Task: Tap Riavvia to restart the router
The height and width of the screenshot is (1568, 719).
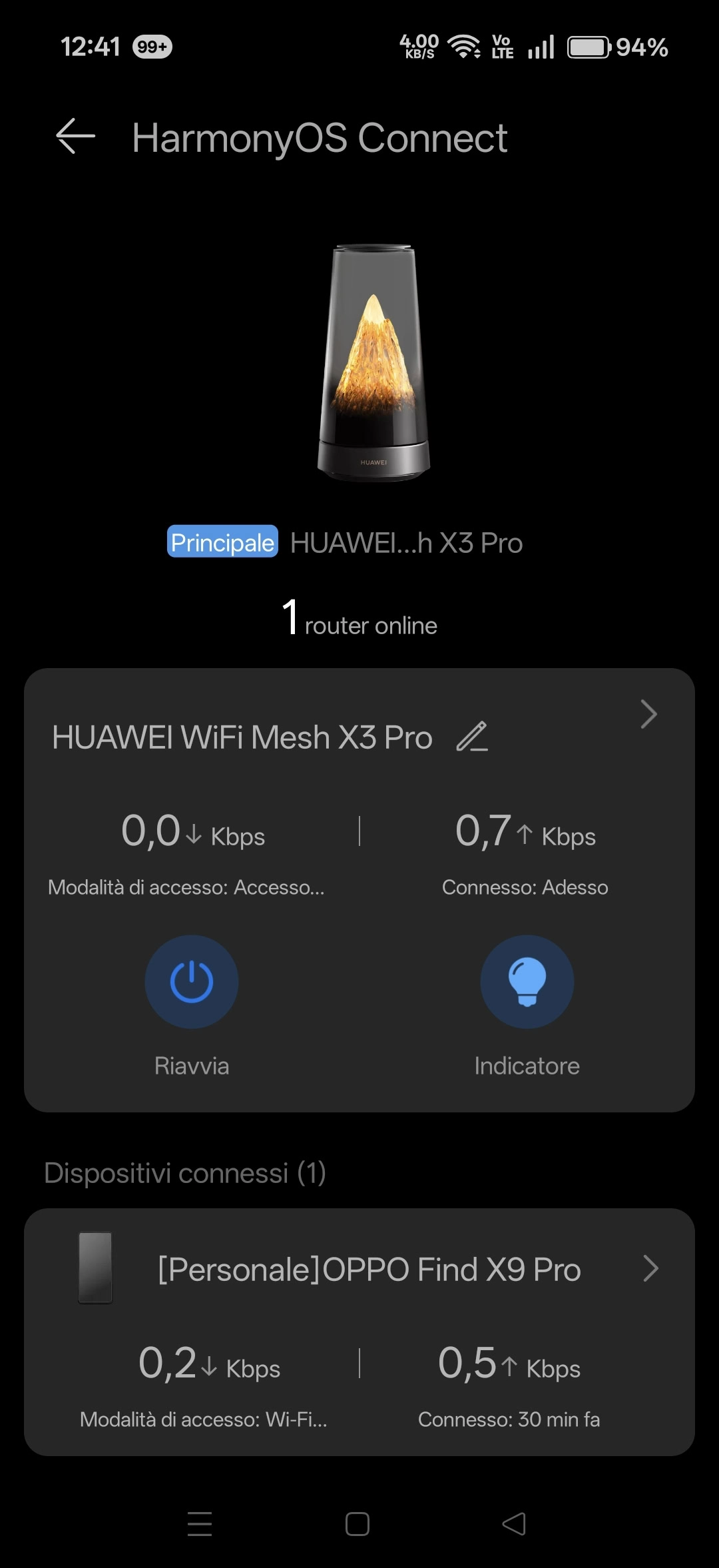Action: tap(192, 982)
